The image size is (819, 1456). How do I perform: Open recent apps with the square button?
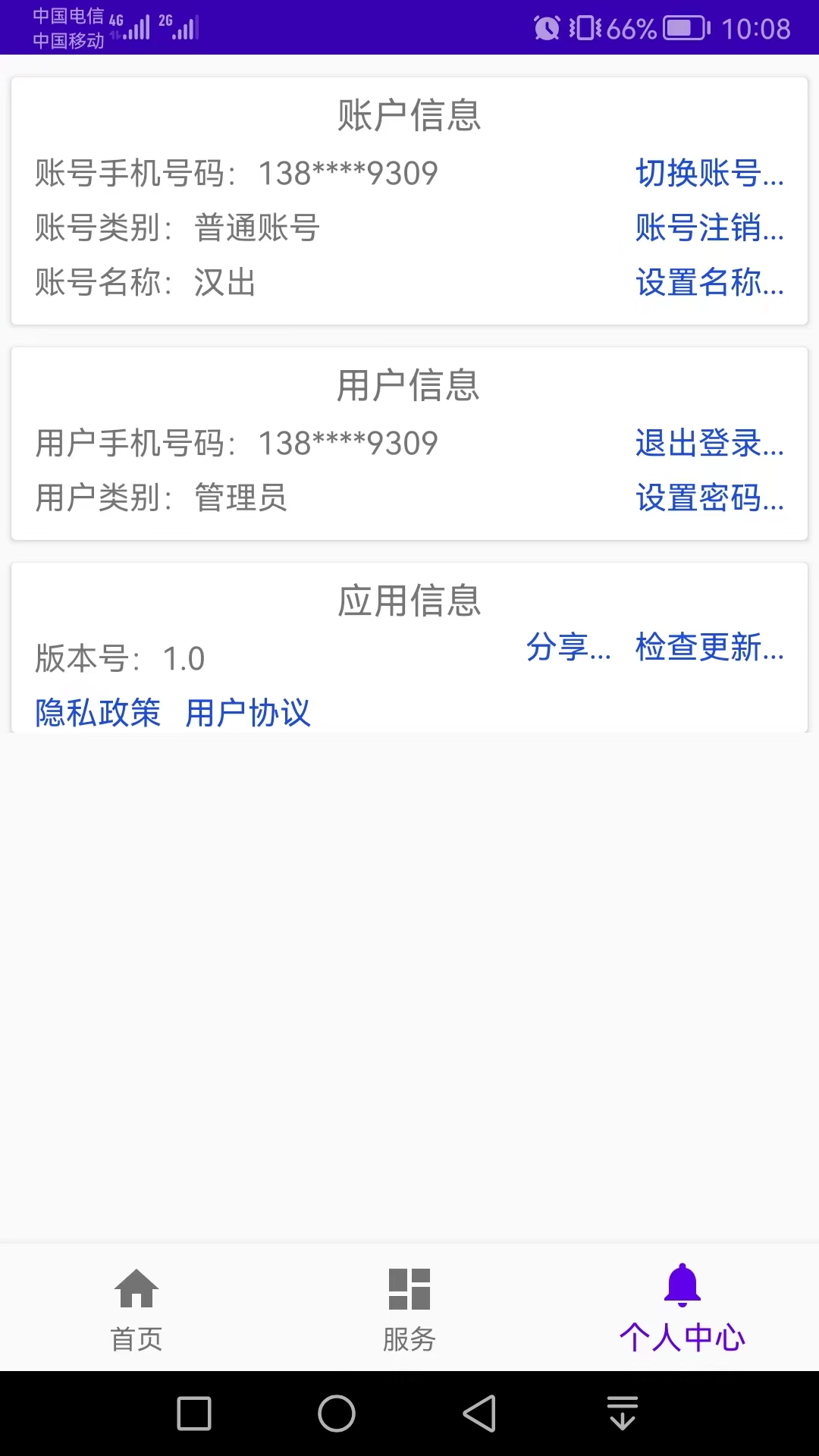[x=194, y=1413]
